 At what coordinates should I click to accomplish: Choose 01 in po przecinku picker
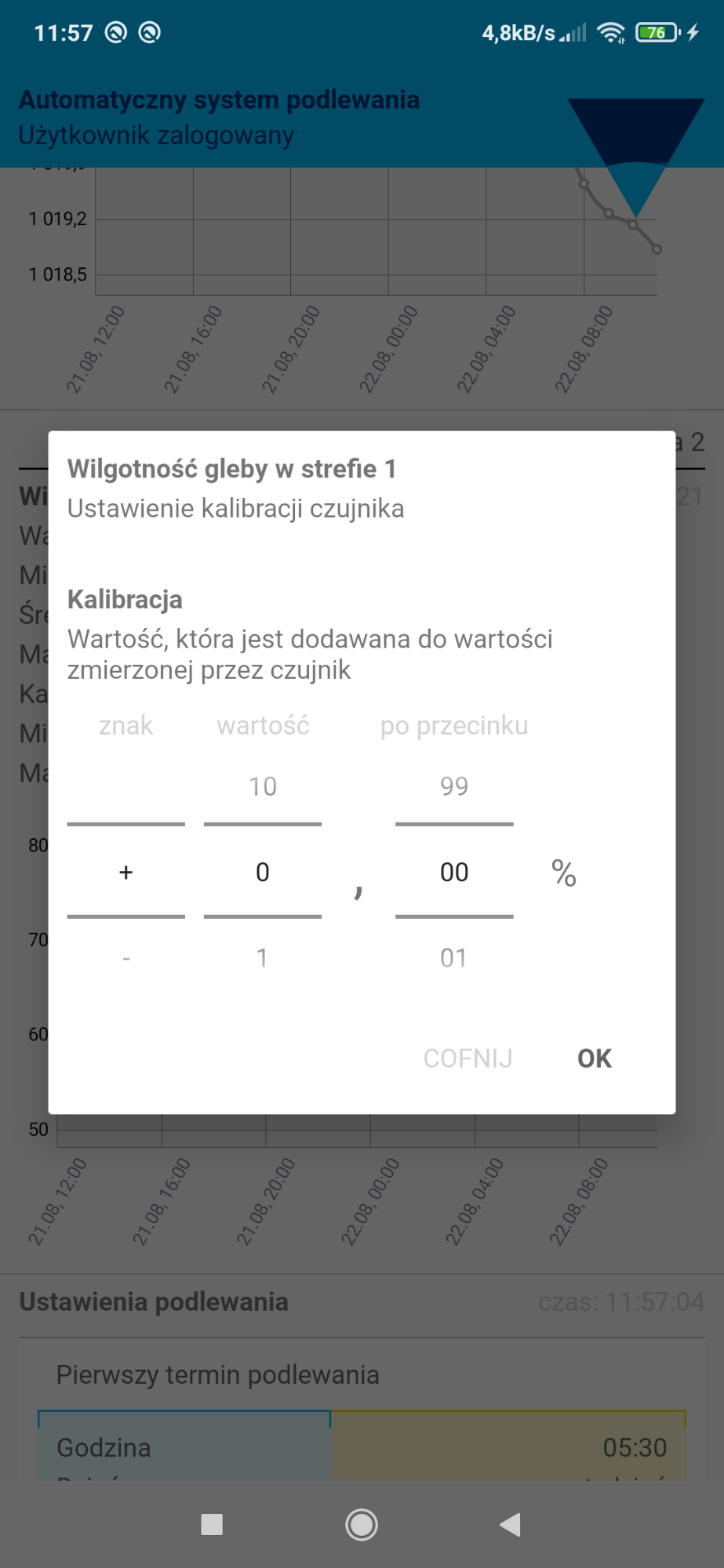click(x=454, y=958)
